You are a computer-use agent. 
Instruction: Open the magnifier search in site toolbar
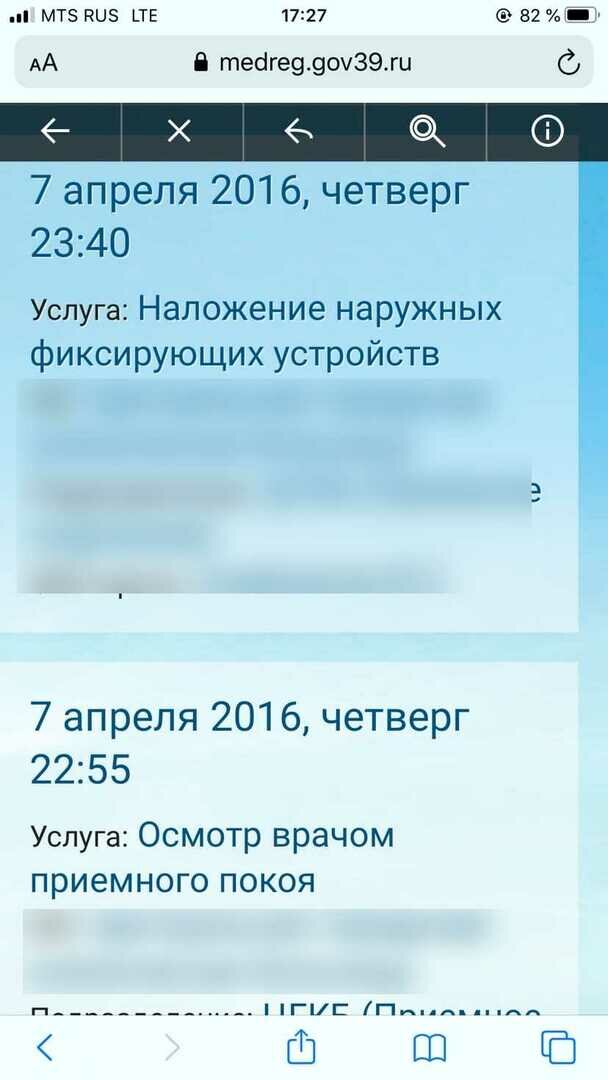(x=428, y=132)
